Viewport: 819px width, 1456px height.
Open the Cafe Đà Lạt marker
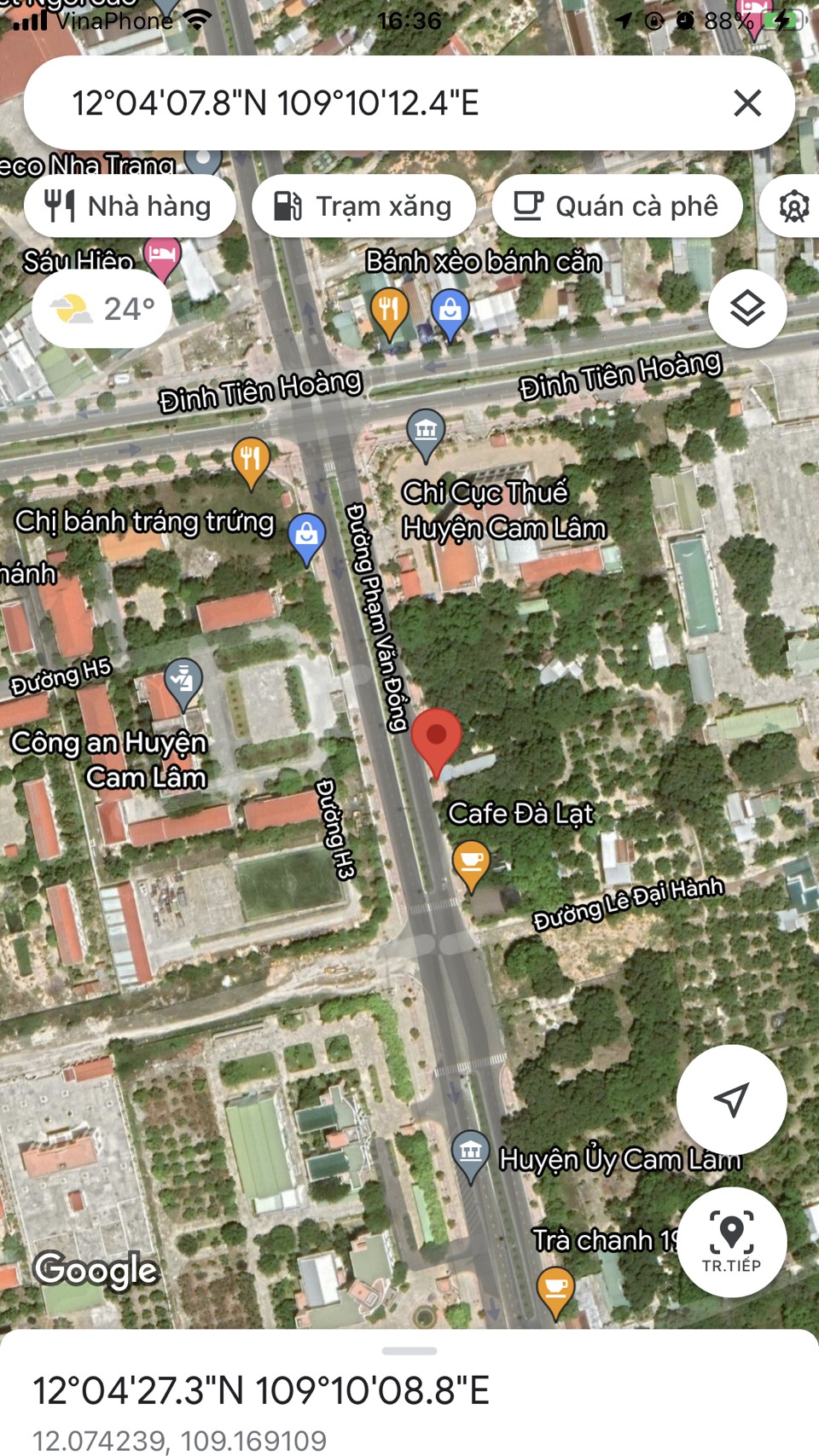point(470,865)
